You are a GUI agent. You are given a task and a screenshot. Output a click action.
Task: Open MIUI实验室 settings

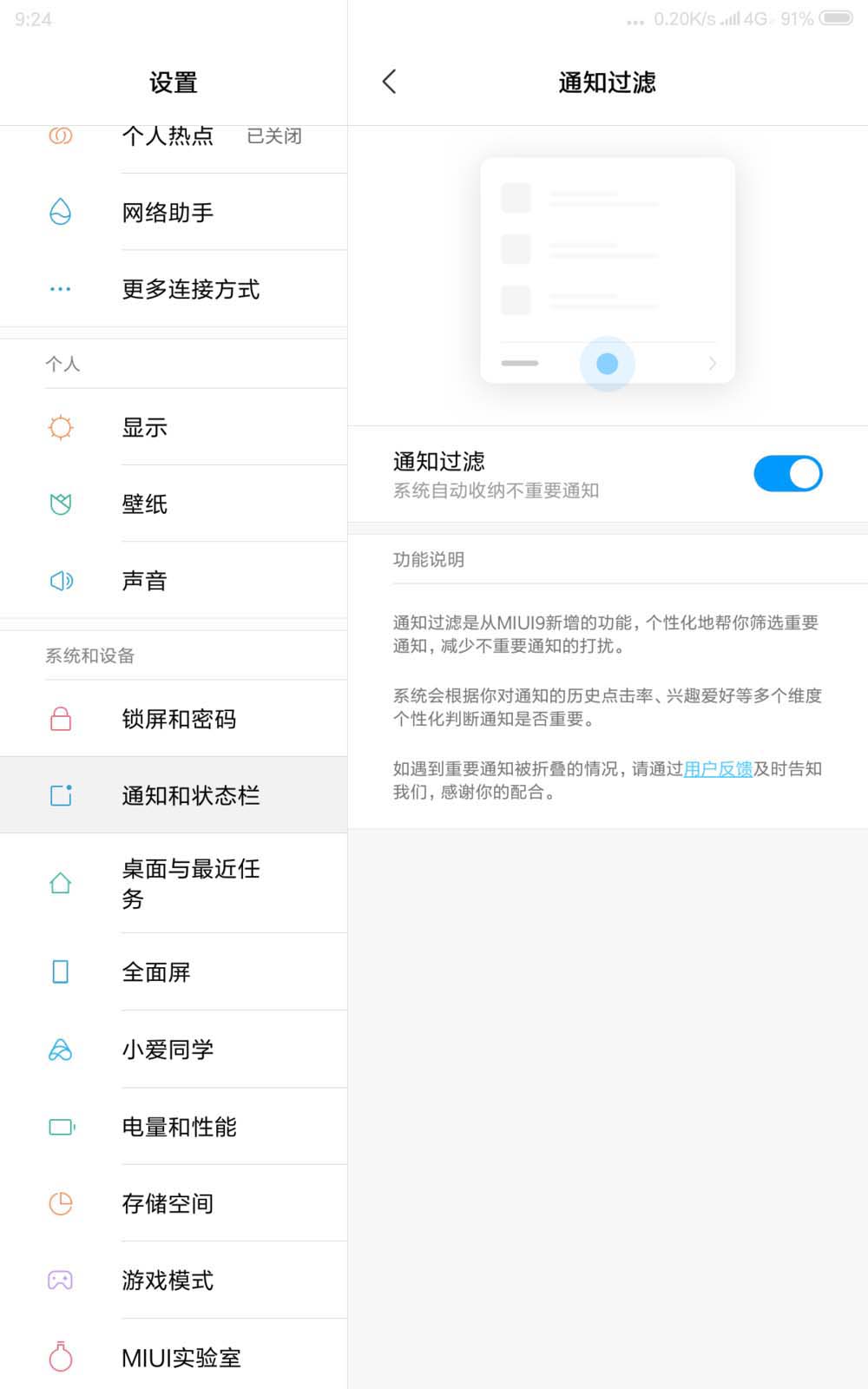181,1356
